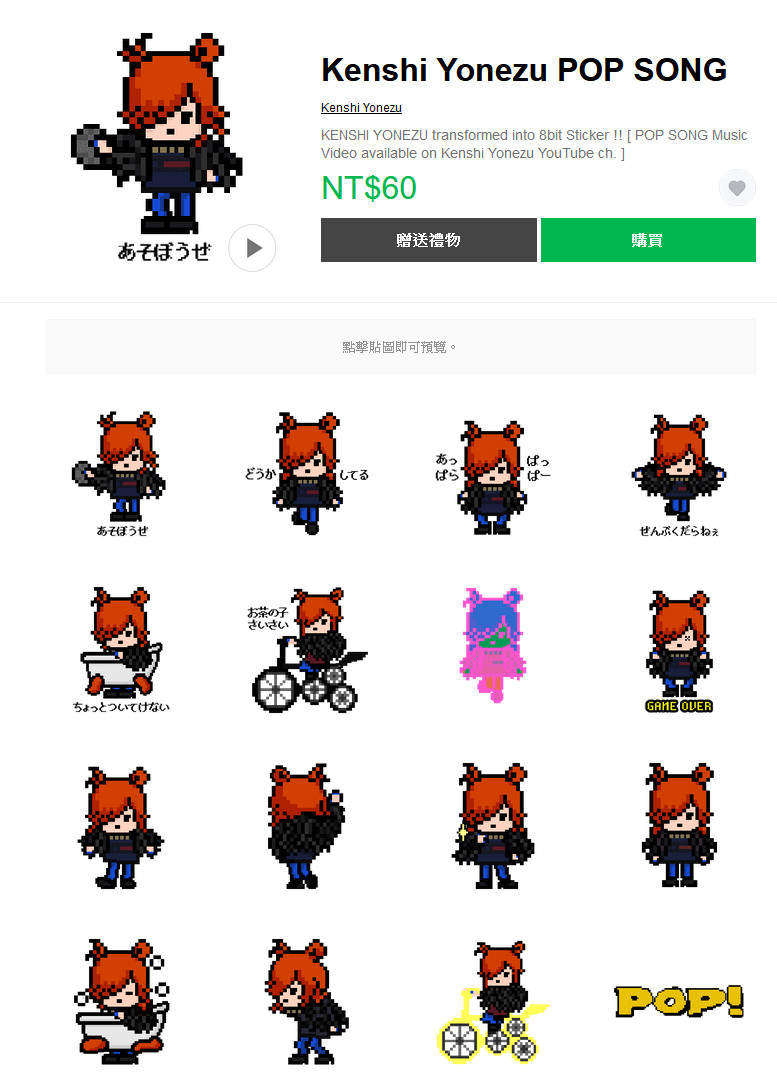Preview the GAME OVER sticker
The height and width of the screenshot is (1086, 777).
tap(679, 649)
